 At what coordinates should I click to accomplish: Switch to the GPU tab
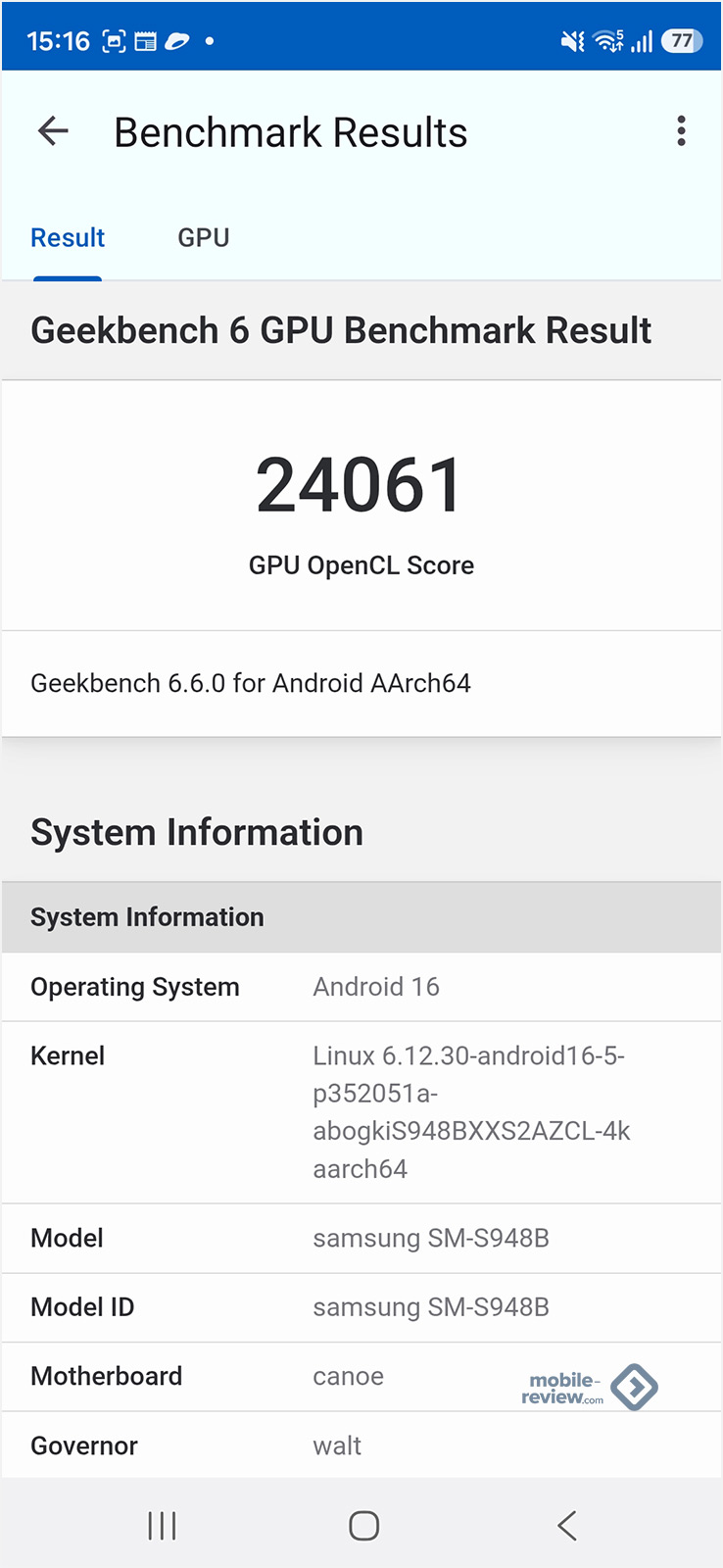(x=204, y=238)
